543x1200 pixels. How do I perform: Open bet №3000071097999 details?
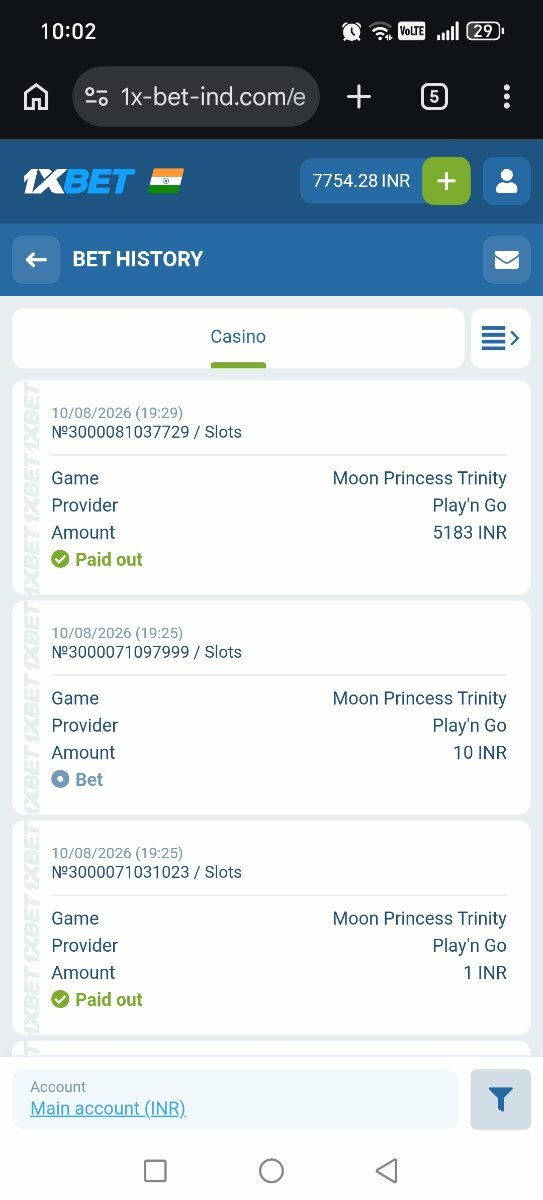(271, 707)
